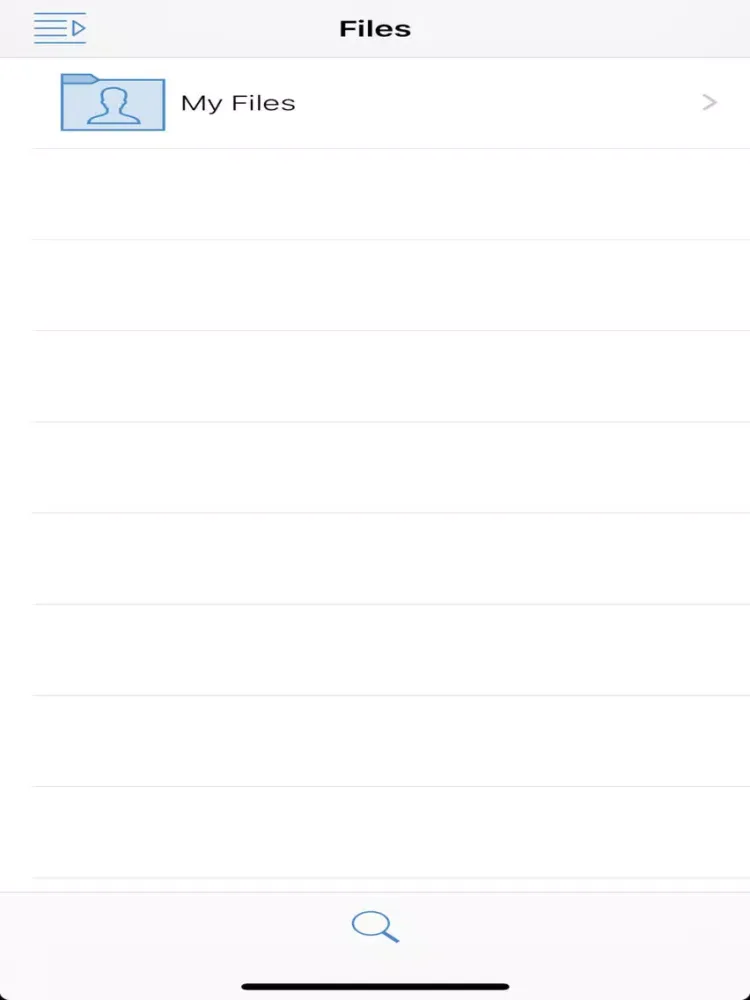Tap the home indicator bar at the bottom
Image resolution: width=750 pixels, height=1000 pixels.
point(375,984)
